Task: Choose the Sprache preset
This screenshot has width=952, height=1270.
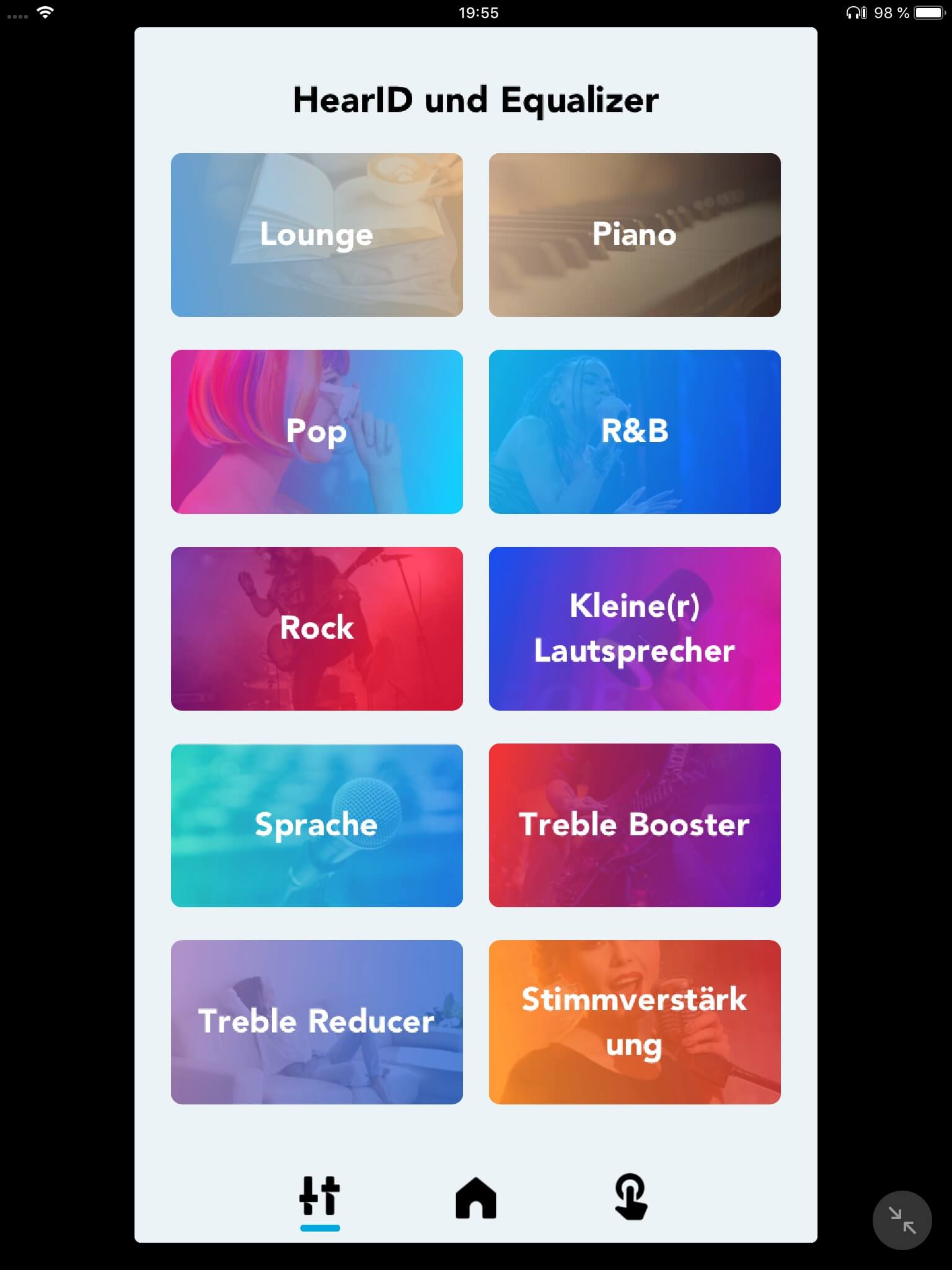Action: [317, 825]
